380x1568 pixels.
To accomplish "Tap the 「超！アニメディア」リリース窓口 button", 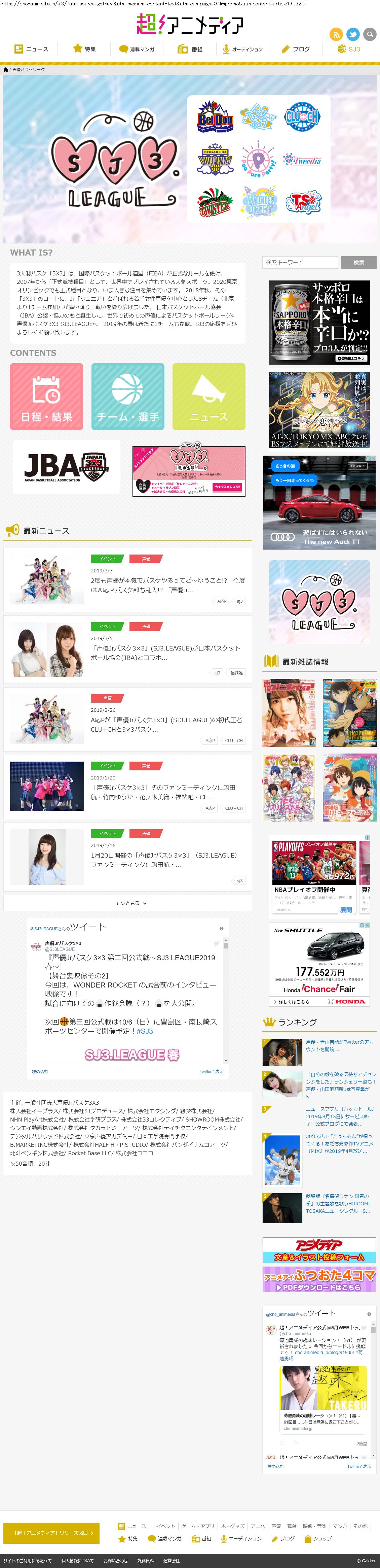I will coord(51,1533).
